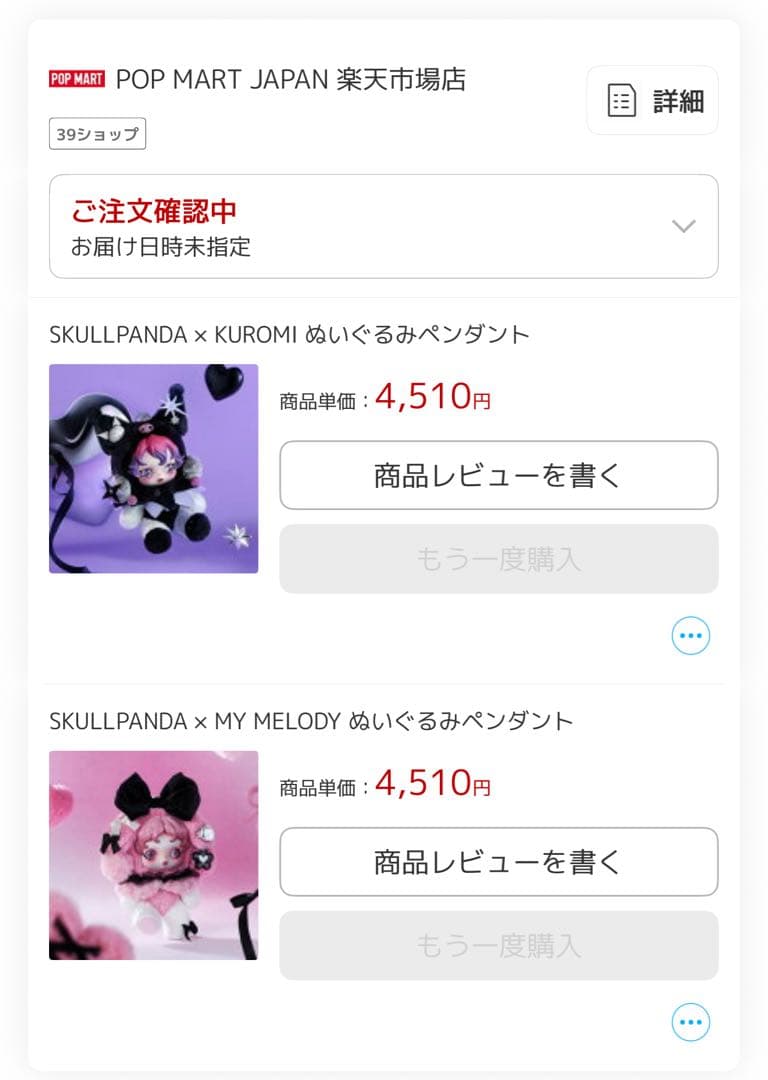This screenshot has height=1080, width=768.
Task: Click the grayed もう一度購入 button for MY MELODY
Action: [x=499, y=946]
